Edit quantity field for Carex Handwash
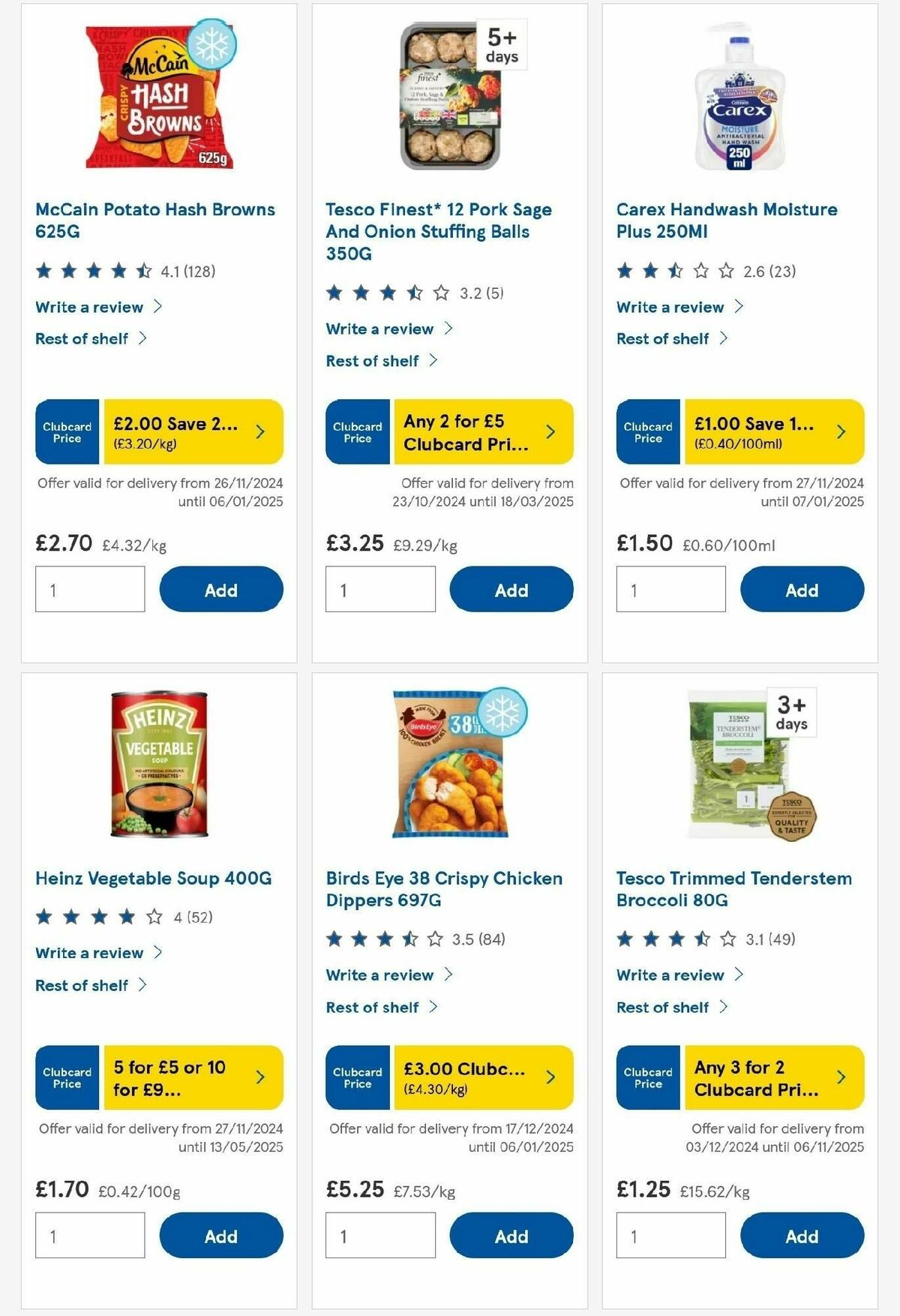Screen dimensions: 900x1316 point(670,590)
